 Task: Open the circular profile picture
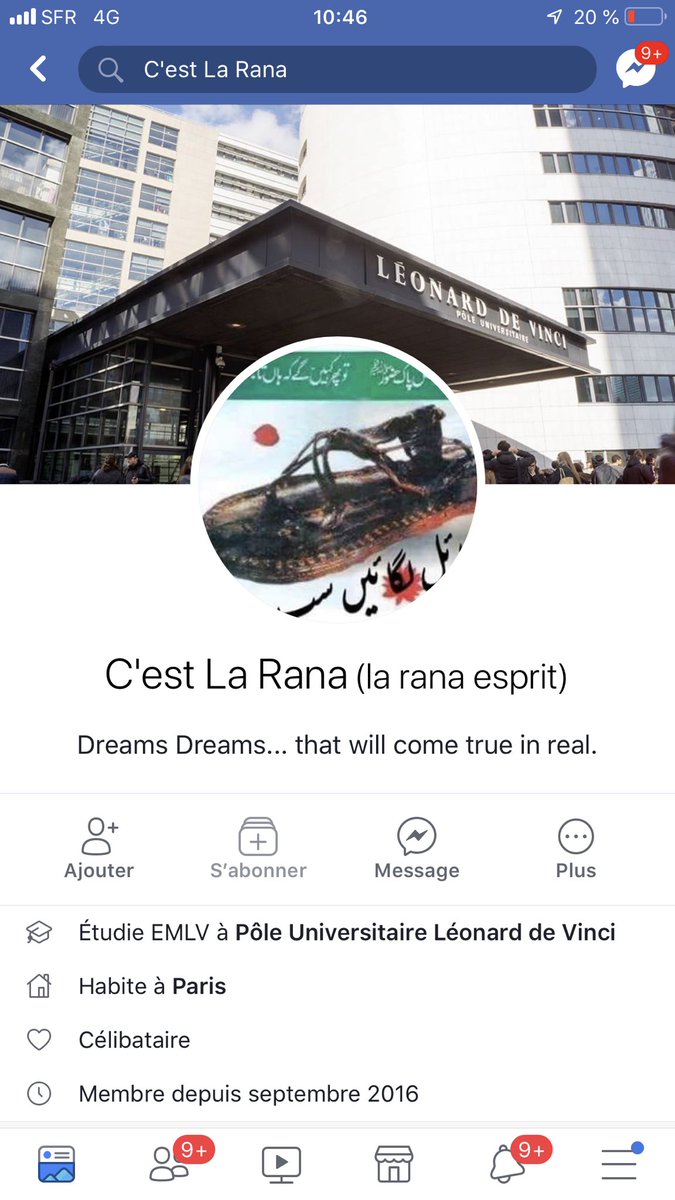click(337, 482)
